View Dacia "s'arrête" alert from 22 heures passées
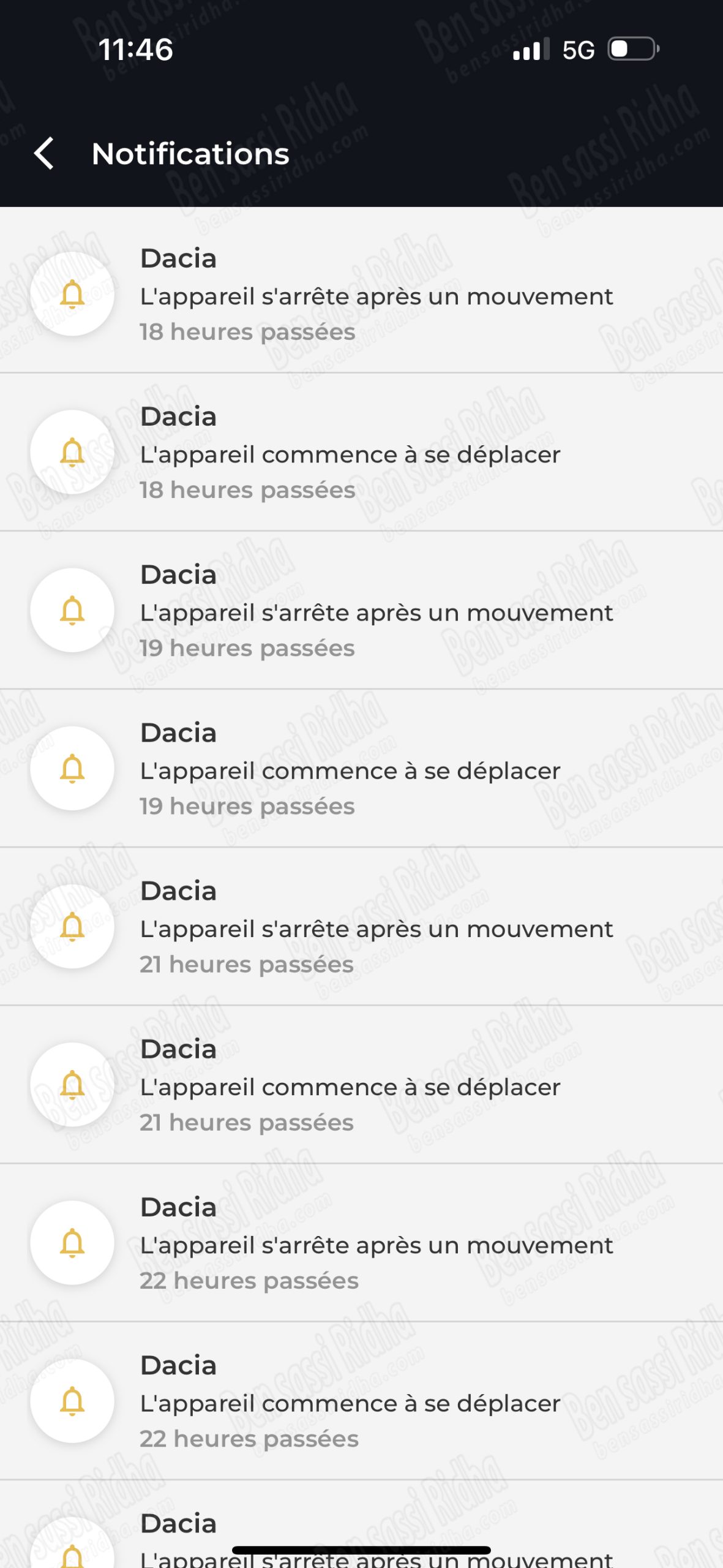 pyautogui.click(x=361, y=1243)
